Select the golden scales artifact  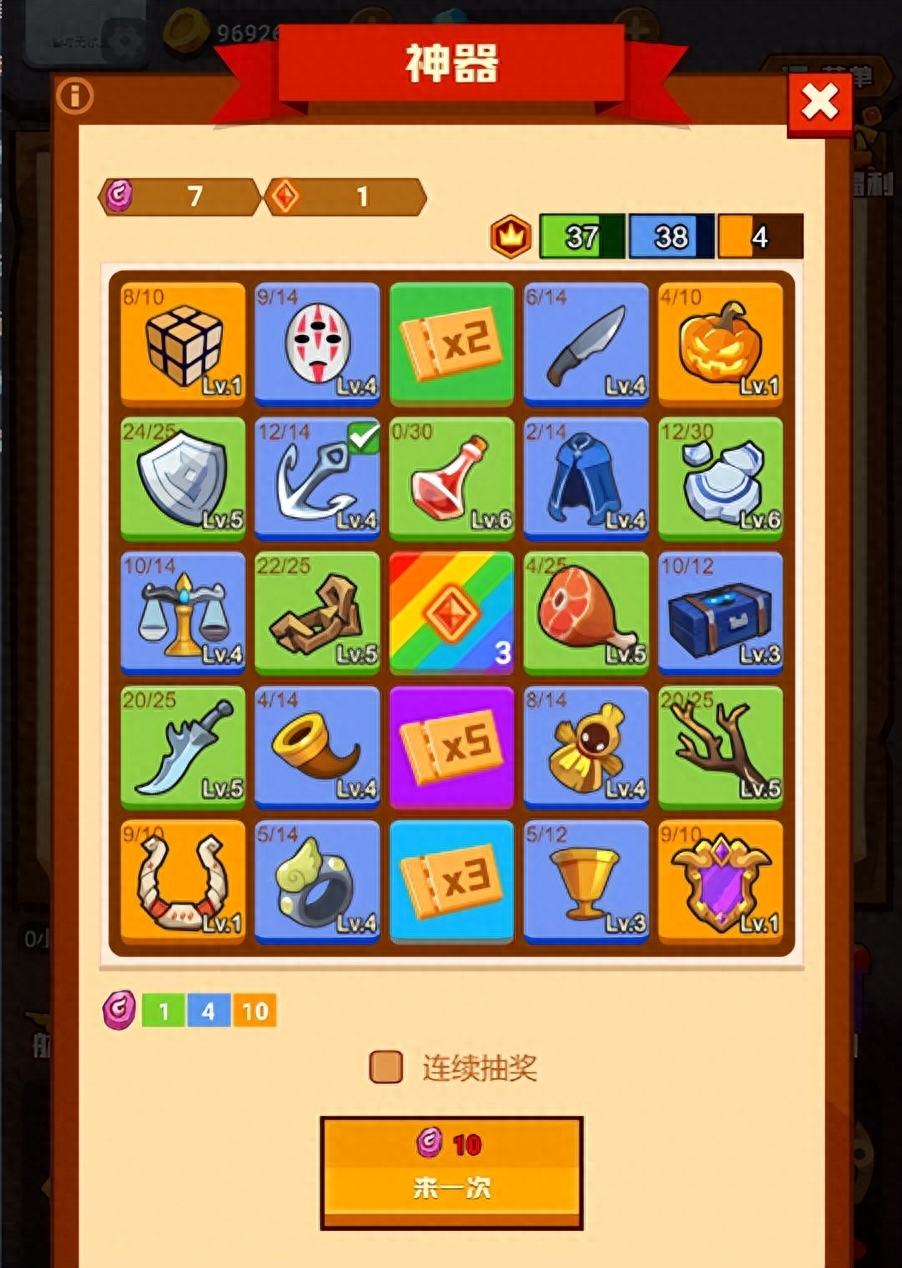183,612
